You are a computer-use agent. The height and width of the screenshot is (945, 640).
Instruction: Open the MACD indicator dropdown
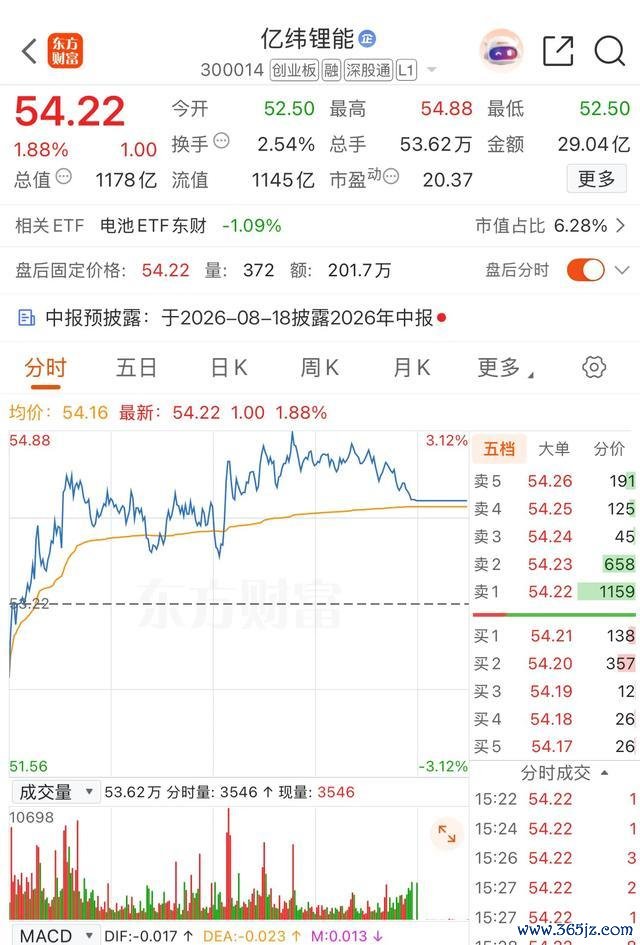click(x=55, y=935)
